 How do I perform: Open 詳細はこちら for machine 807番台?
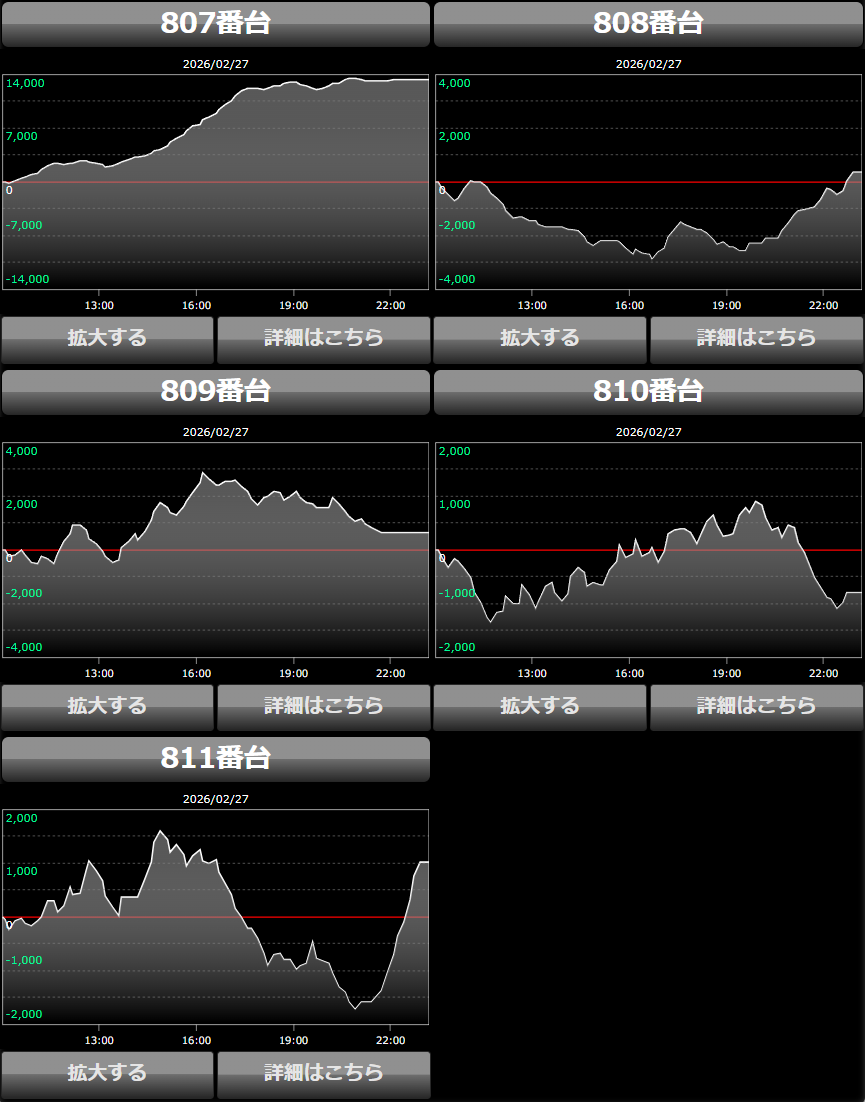pyautogui.click(x=323, y=339)
